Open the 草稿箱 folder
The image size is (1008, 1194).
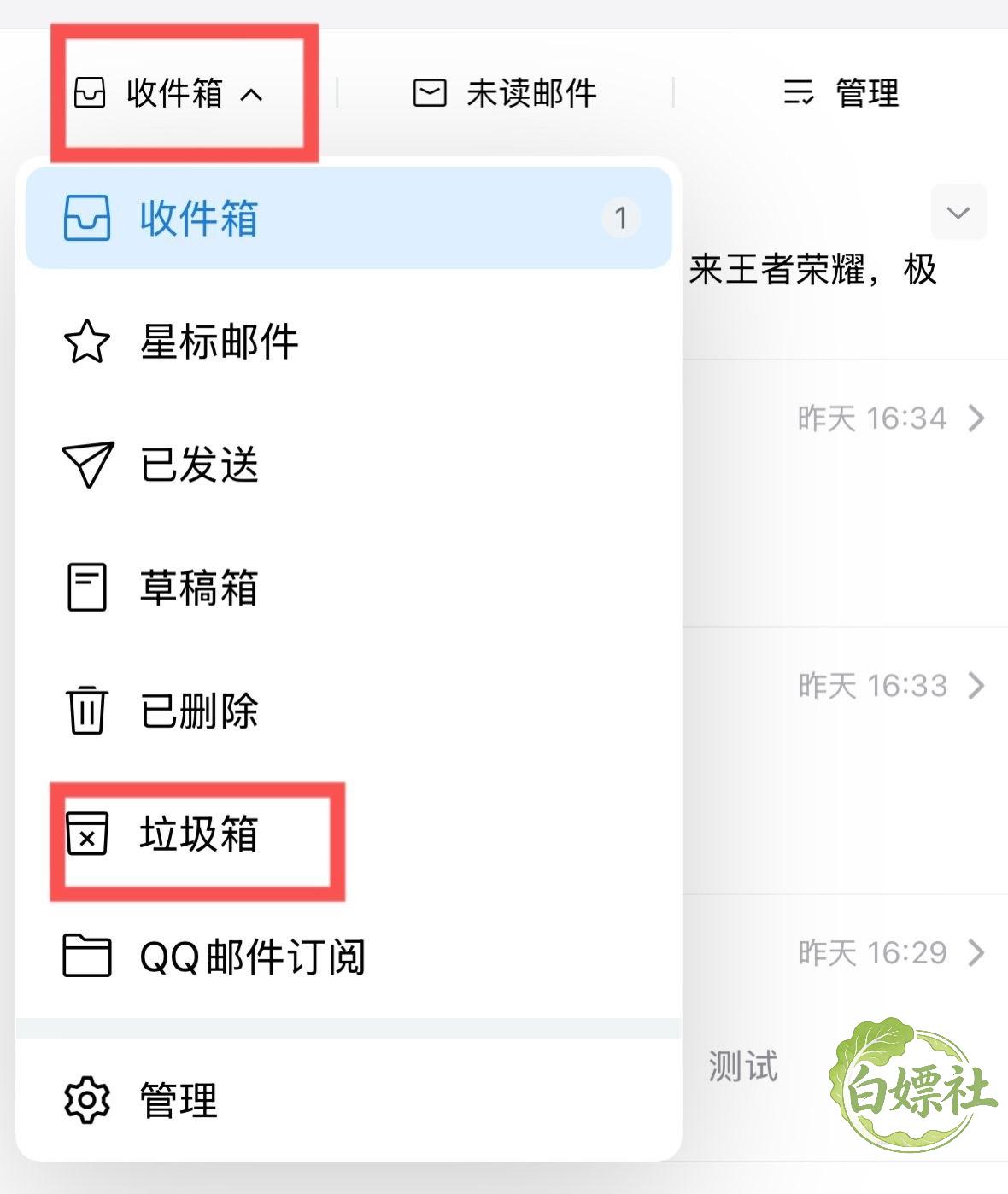click(349, 588)
